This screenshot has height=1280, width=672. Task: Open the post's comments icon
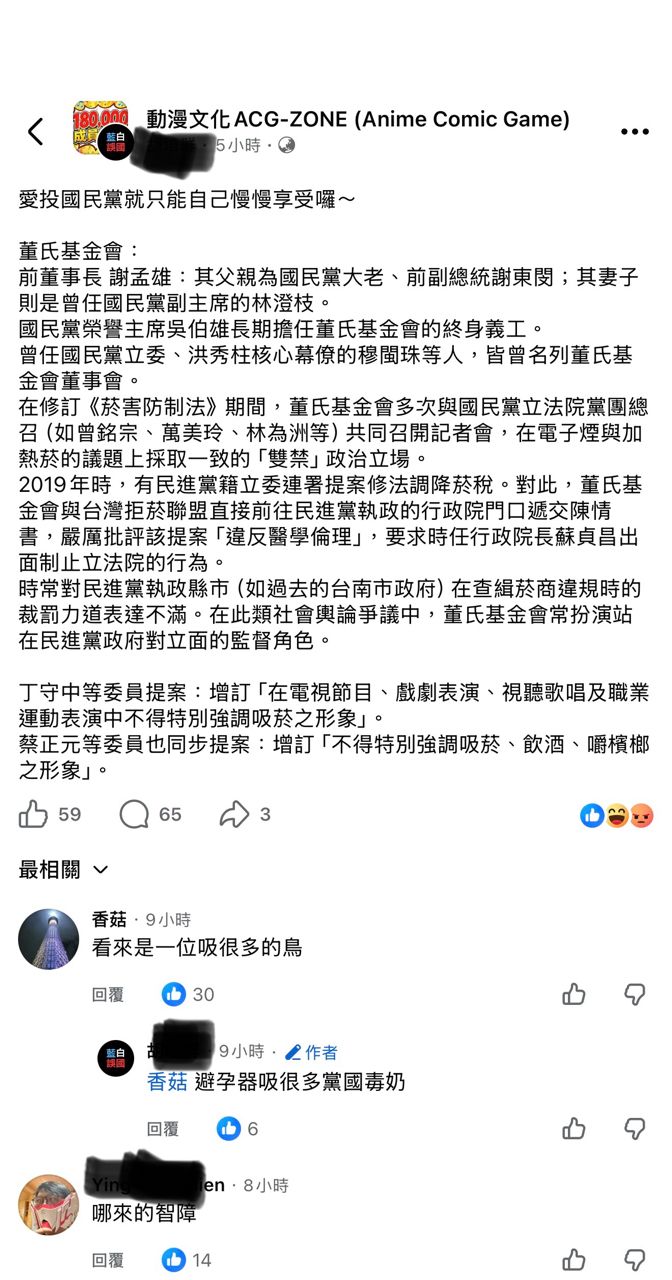pyautogui.click(x=134, y=815)
